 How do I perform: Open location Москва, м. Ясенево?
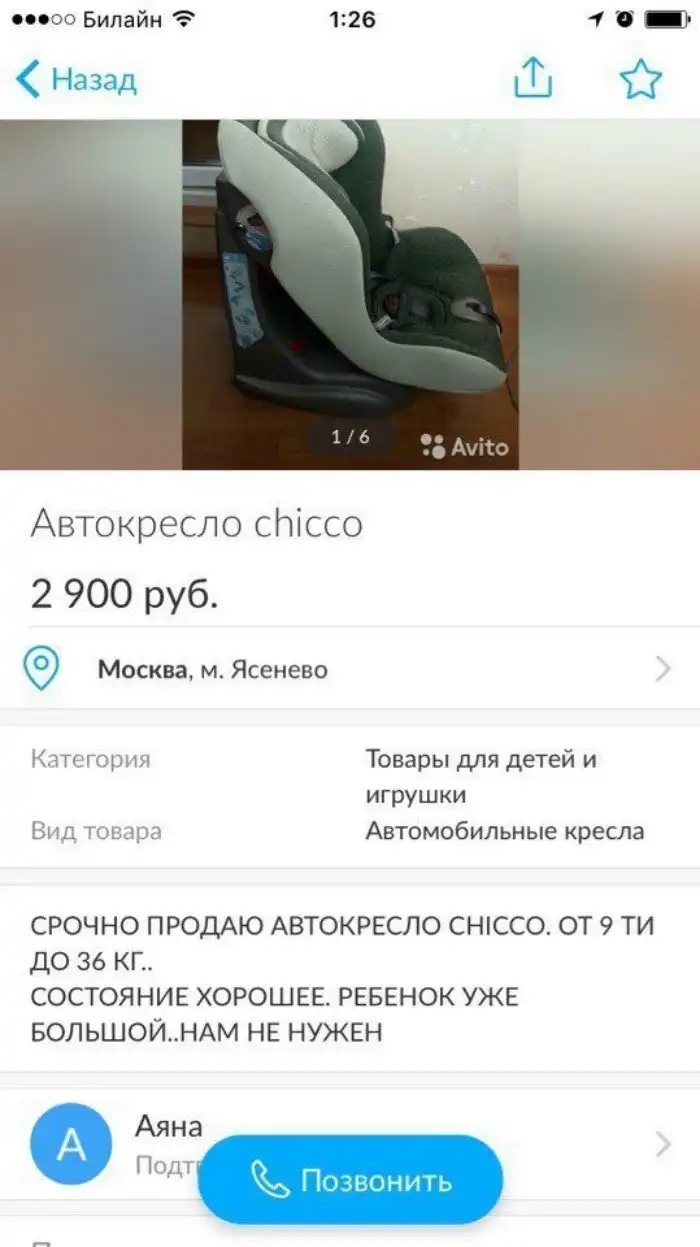coord(350,669)
